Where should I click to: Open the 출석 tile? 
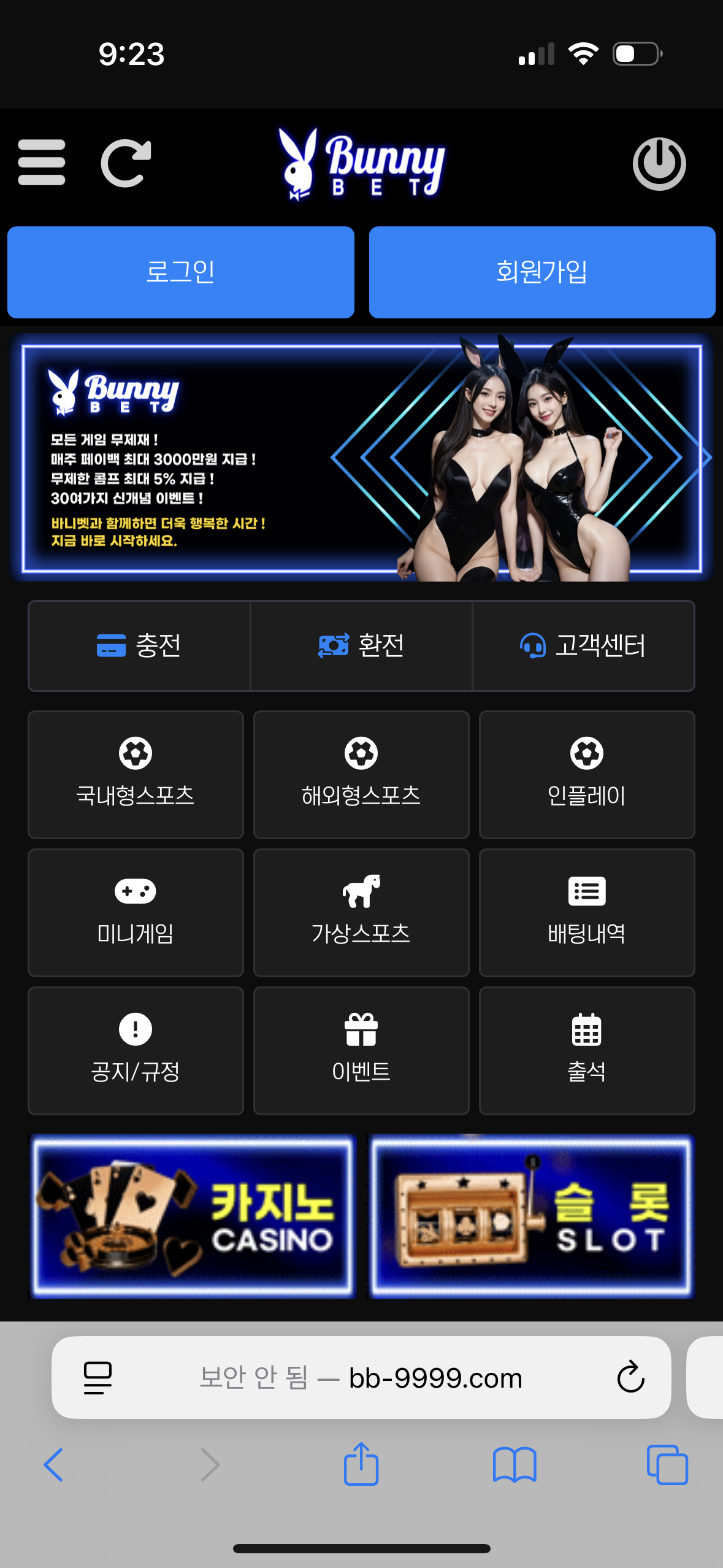pos(587,1050)
